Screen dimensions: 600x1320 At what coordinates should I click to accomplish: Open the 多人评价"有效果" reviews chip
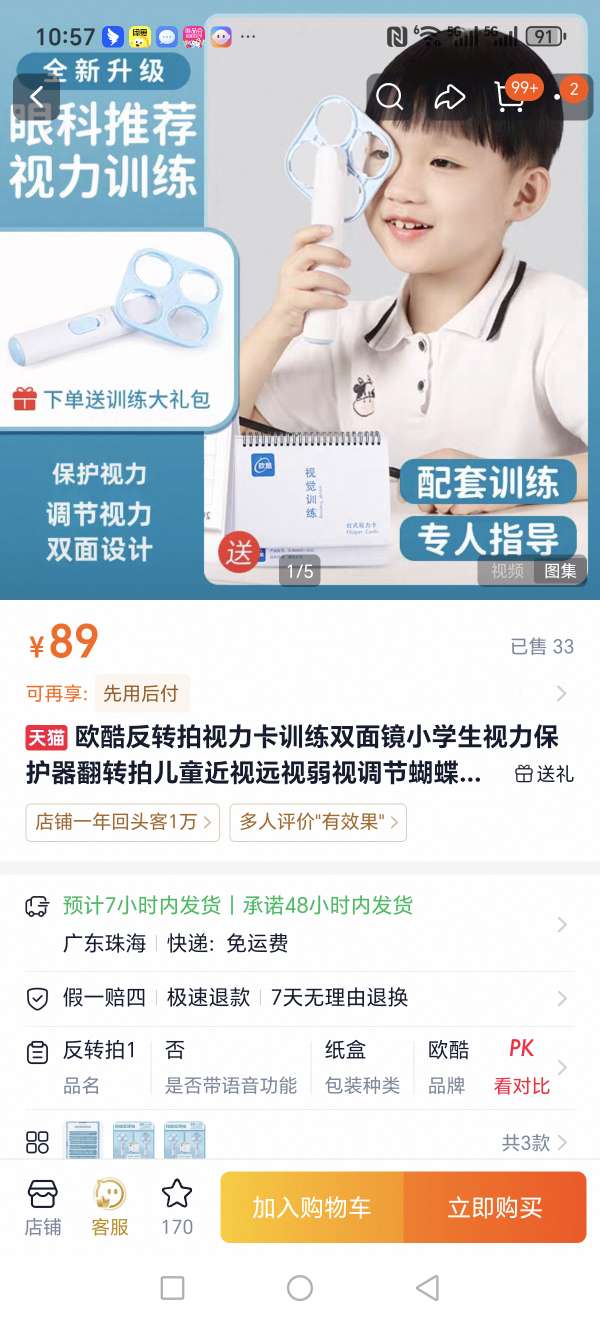click(x=318, y=822)
